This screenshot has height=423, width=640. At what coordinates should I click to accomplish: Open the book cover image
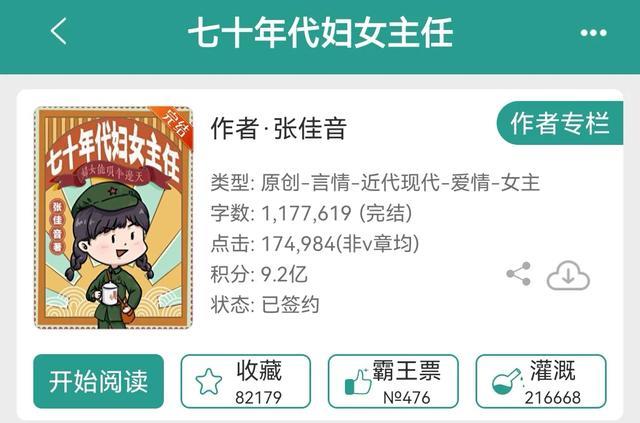click(112, 218)
